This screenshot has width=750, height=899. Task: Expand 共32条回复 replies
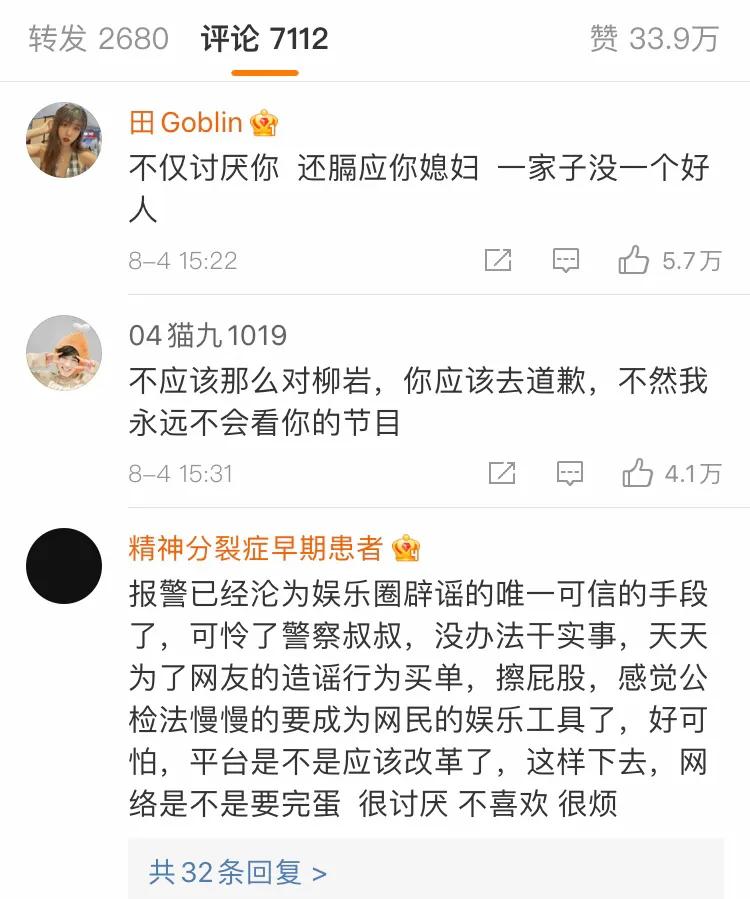(238, 872)
